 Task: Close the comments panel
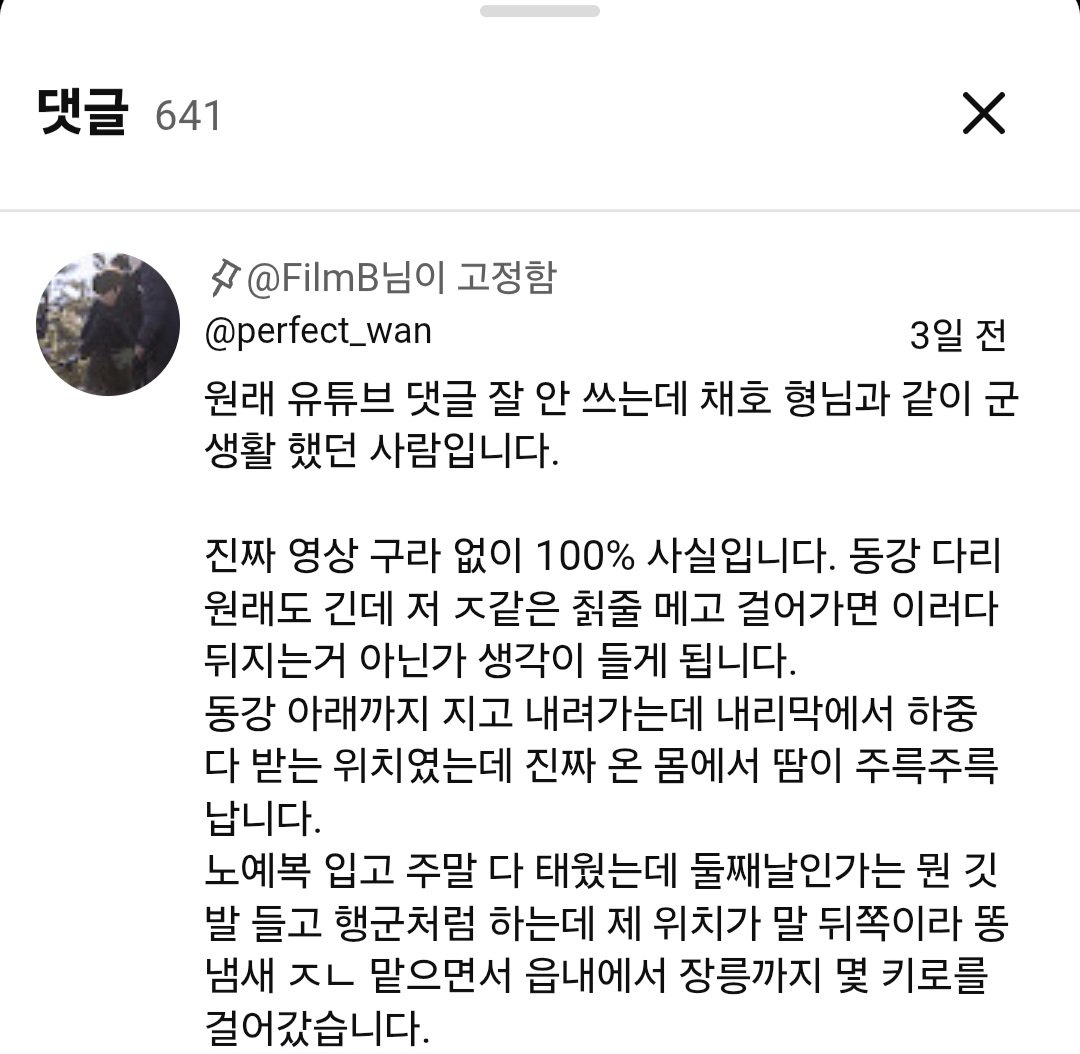tap(983, 114)
